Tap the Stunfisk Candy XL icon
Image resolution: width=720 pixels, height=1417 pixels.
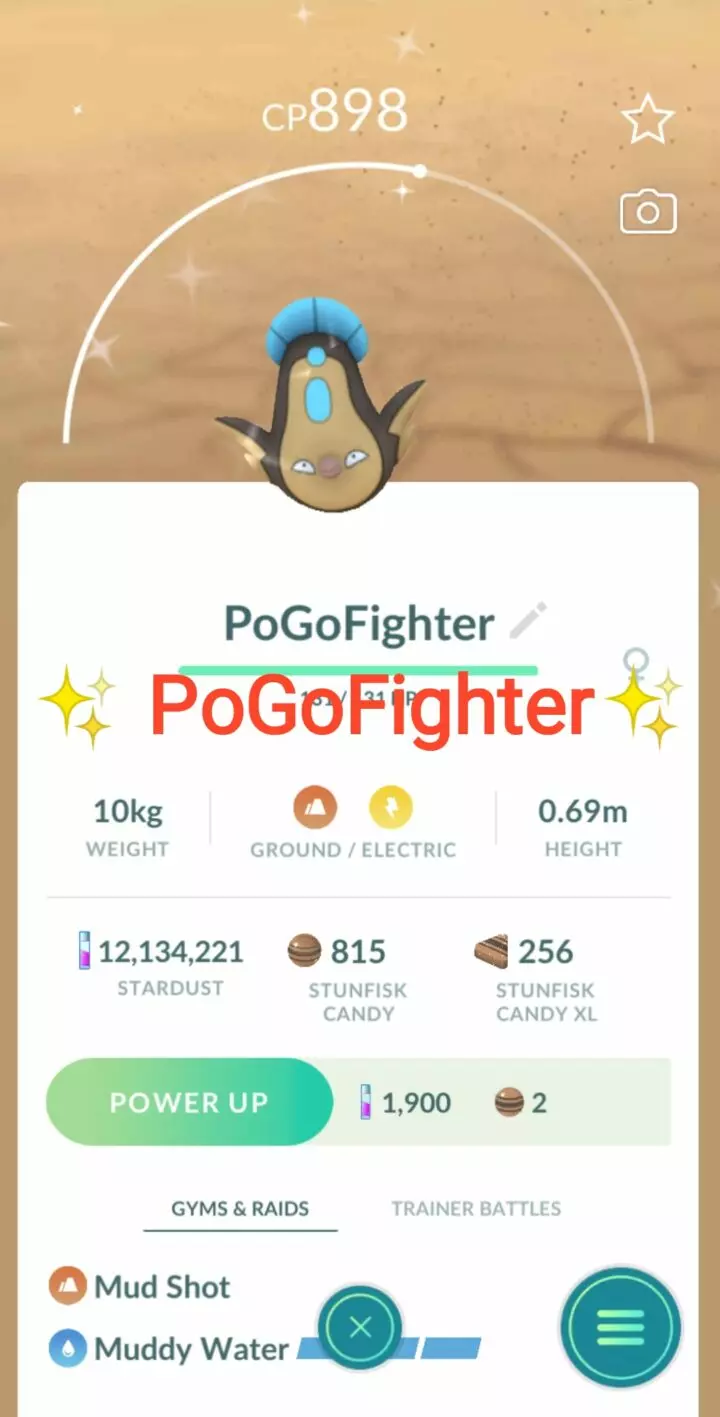pyautogui.click(x=491, y=951)
